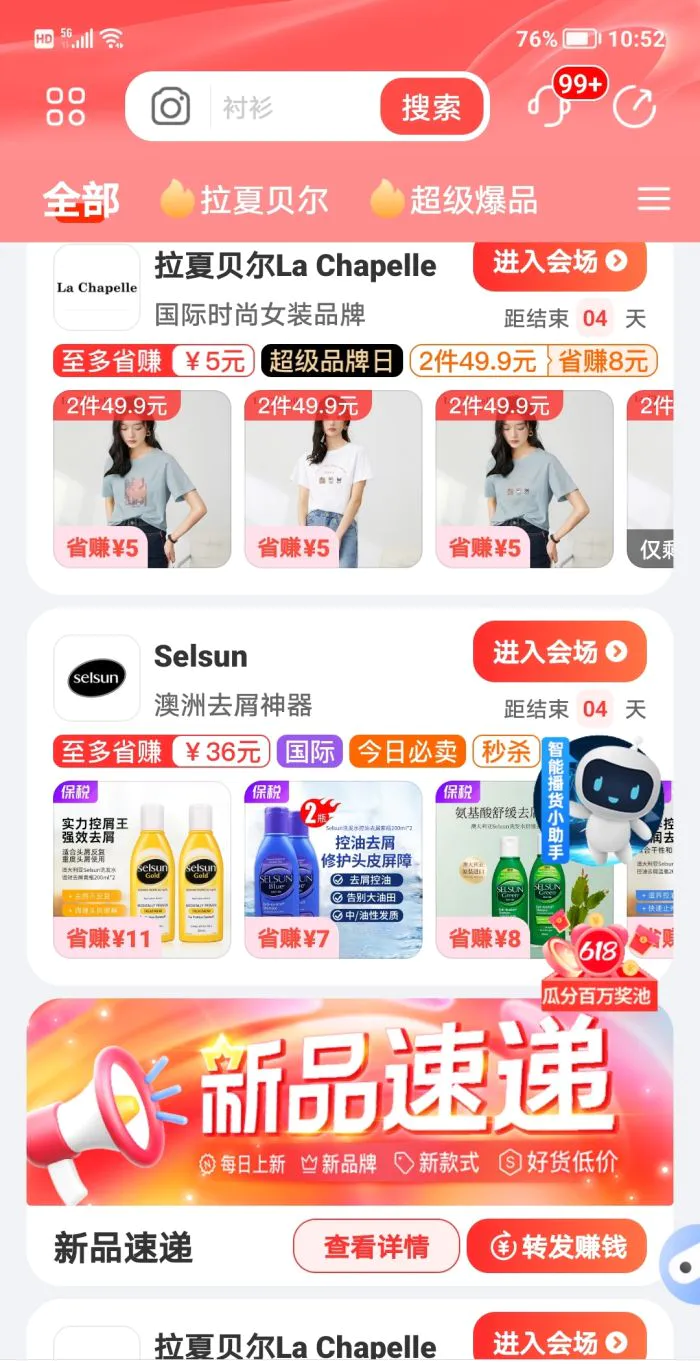Screen dimensions: 700x1367
Task: Enter the La Chapelle 进入会场 venue
Action: pyautogui.click(x=559, y=262)
